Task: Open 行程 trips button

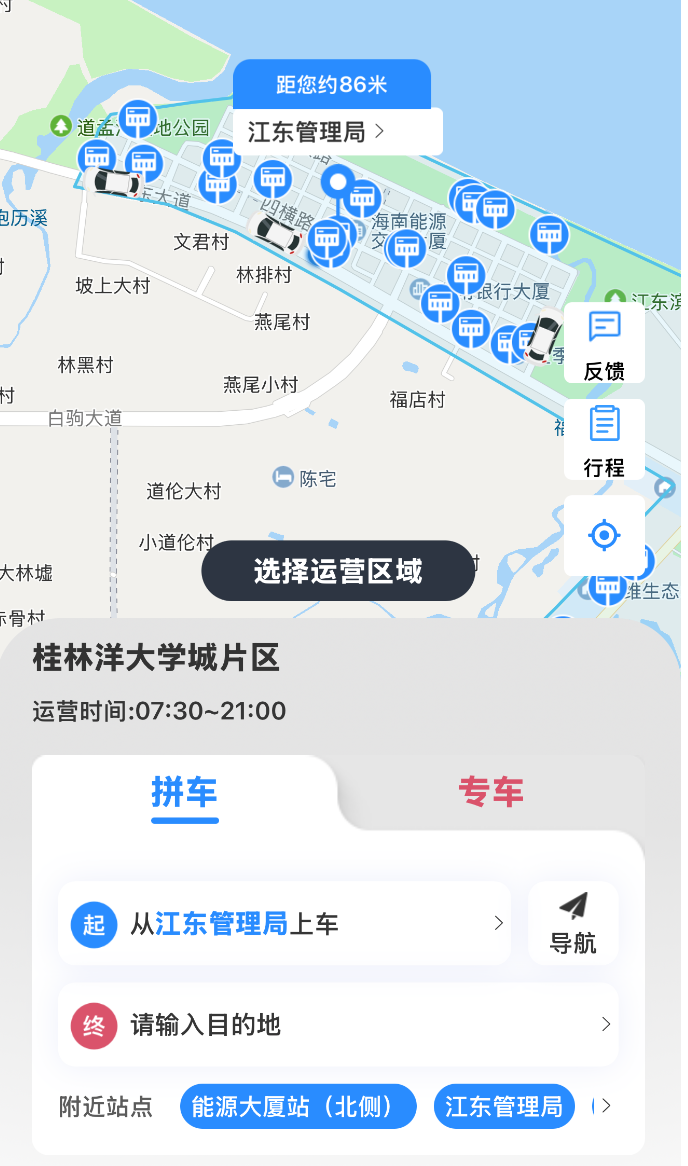Action: click(604, 439)
